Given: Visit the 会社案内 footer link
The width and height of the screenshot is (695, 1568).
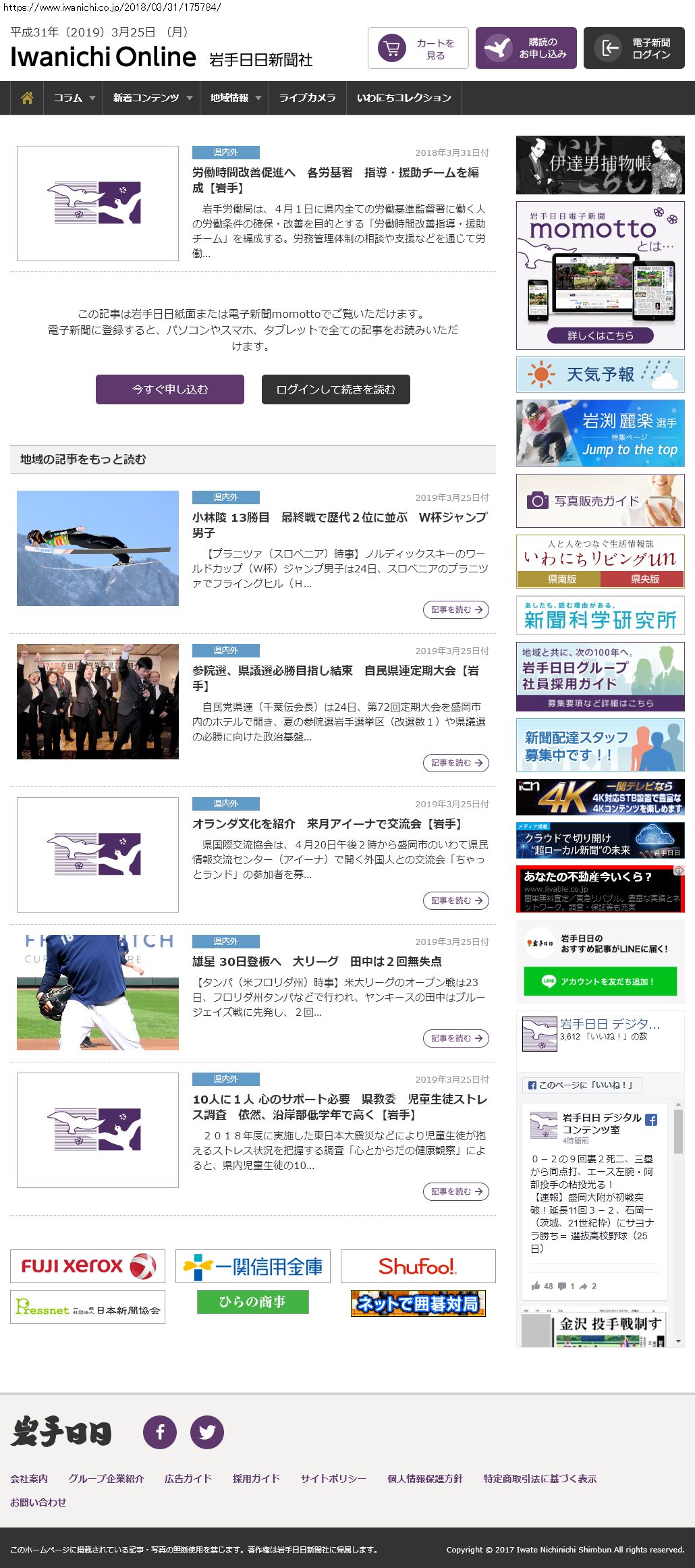Looking at the screenshot, I should click(x=29, y=1478).
